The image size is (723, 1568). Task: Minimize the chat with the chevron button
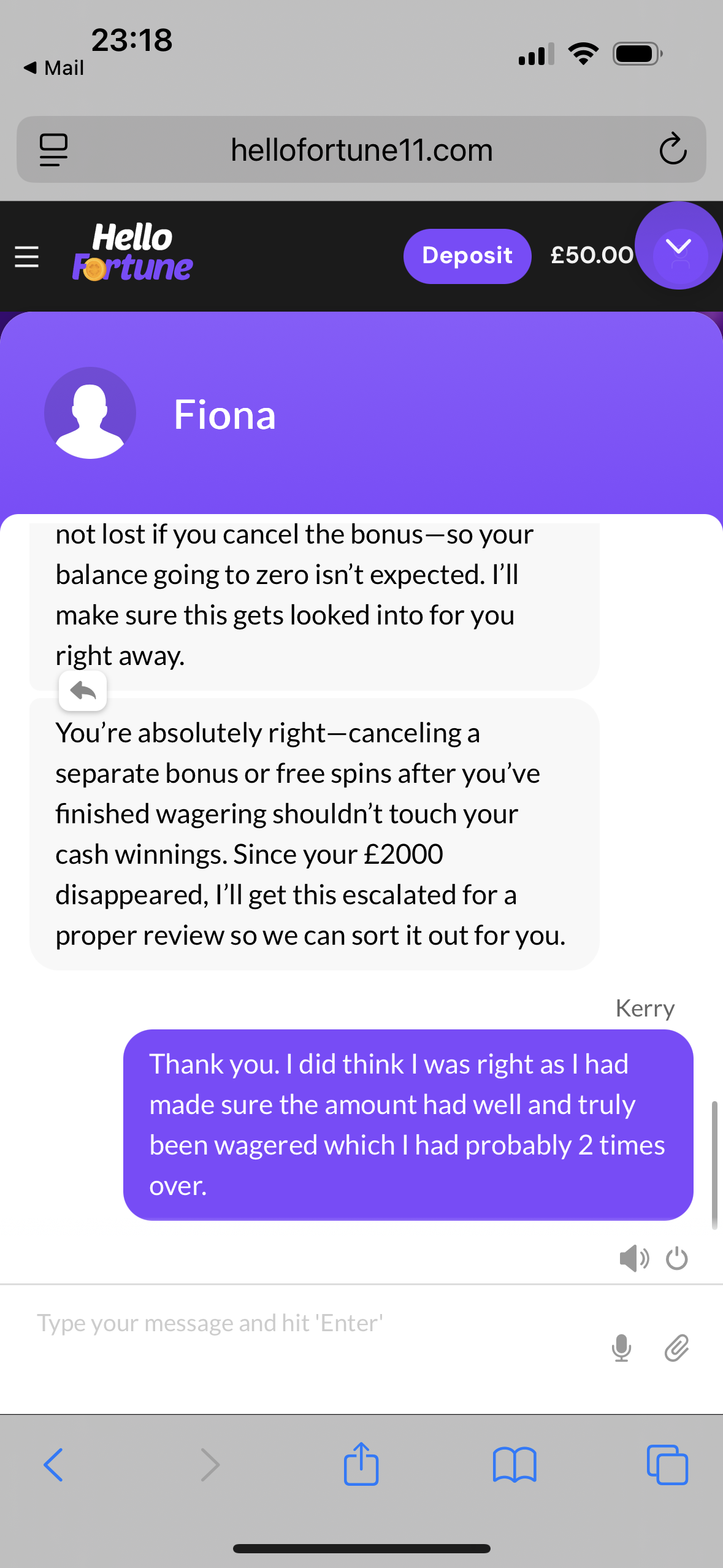click(678, 247)
